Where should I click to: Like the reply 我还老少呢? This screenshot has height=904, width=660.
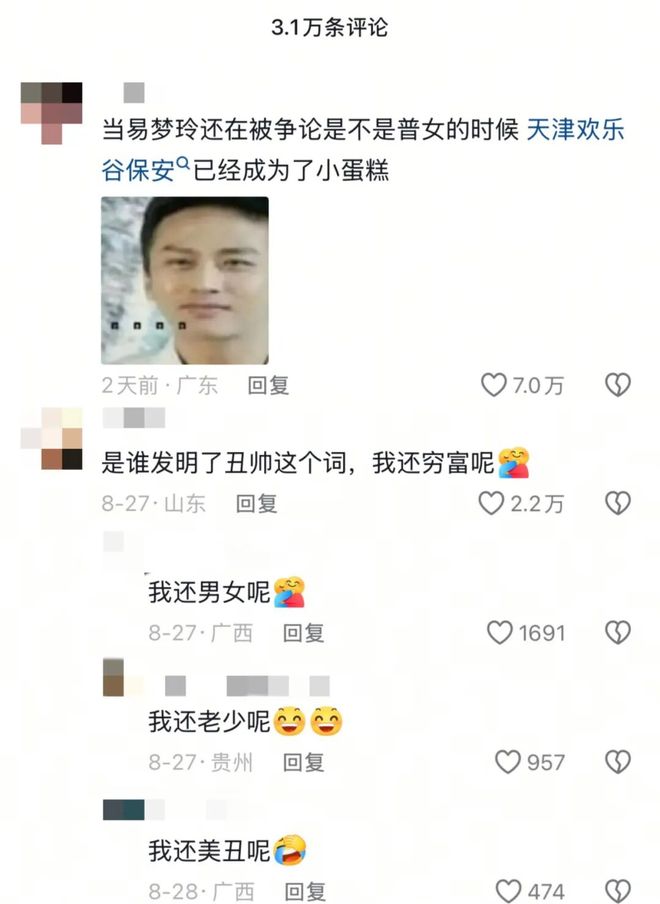click(509, 762)
